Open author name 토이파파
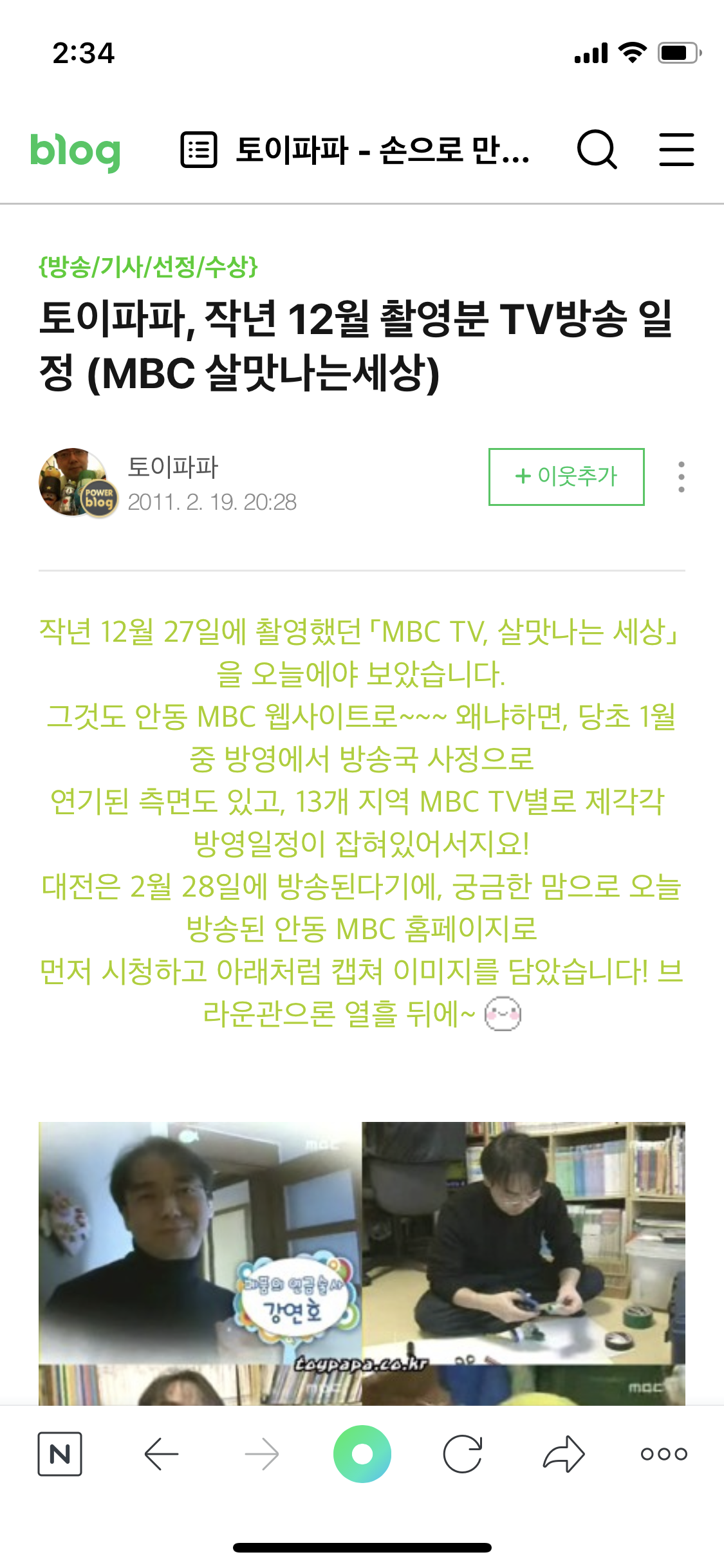Screen dimensions: 724x1568 pos(172,467)
